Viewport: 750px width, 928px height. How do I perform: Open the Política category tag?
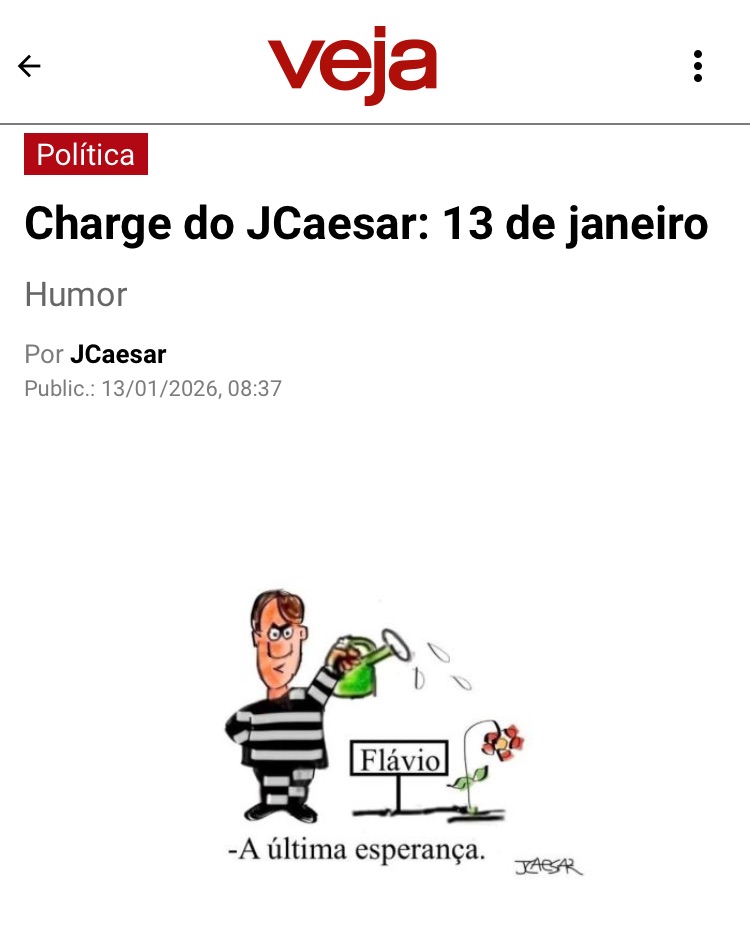tap(86, 154)
